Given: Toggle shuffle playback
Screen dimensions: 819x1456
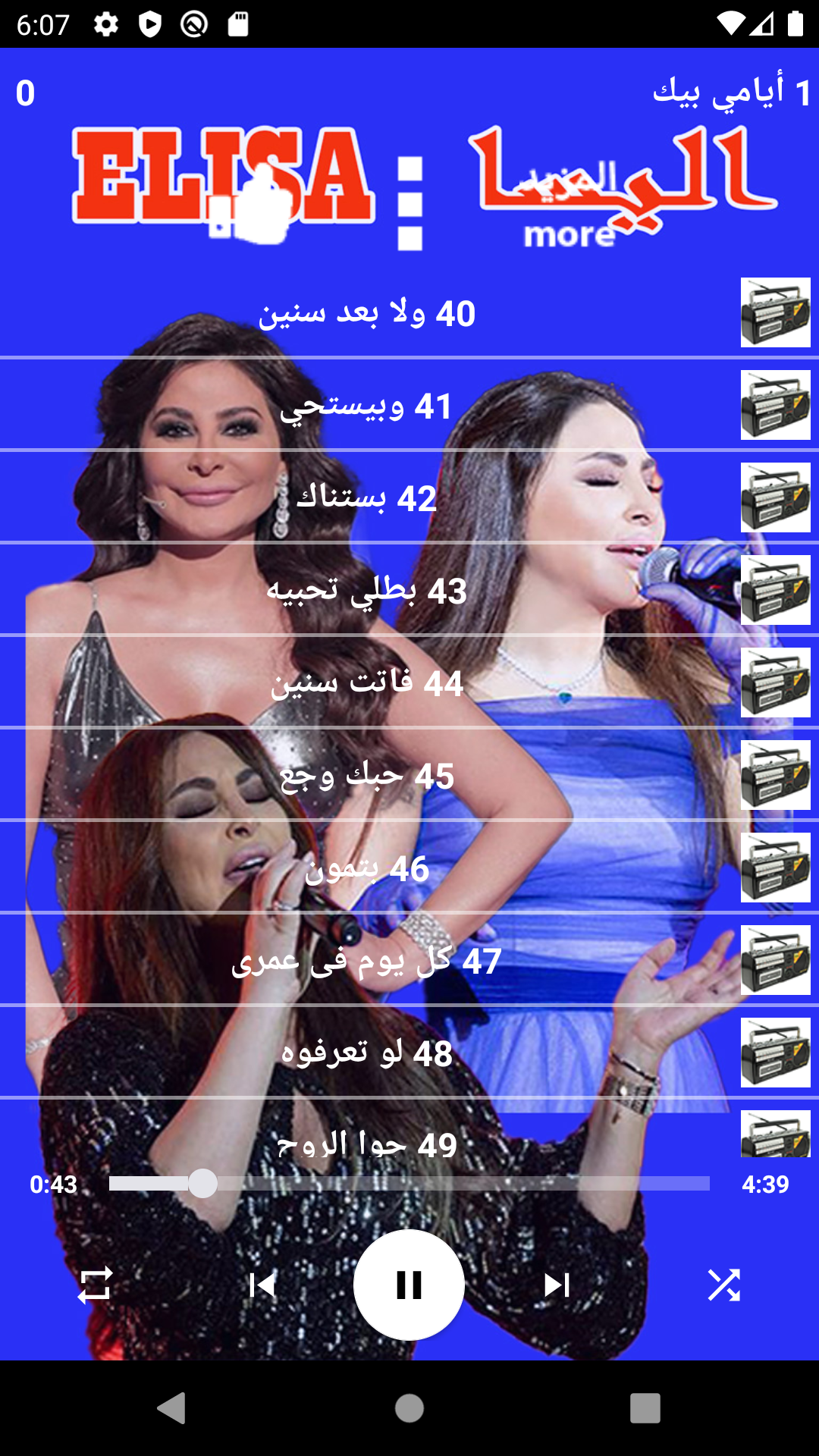Looking at the screenshot, I should pos(723,1285).
